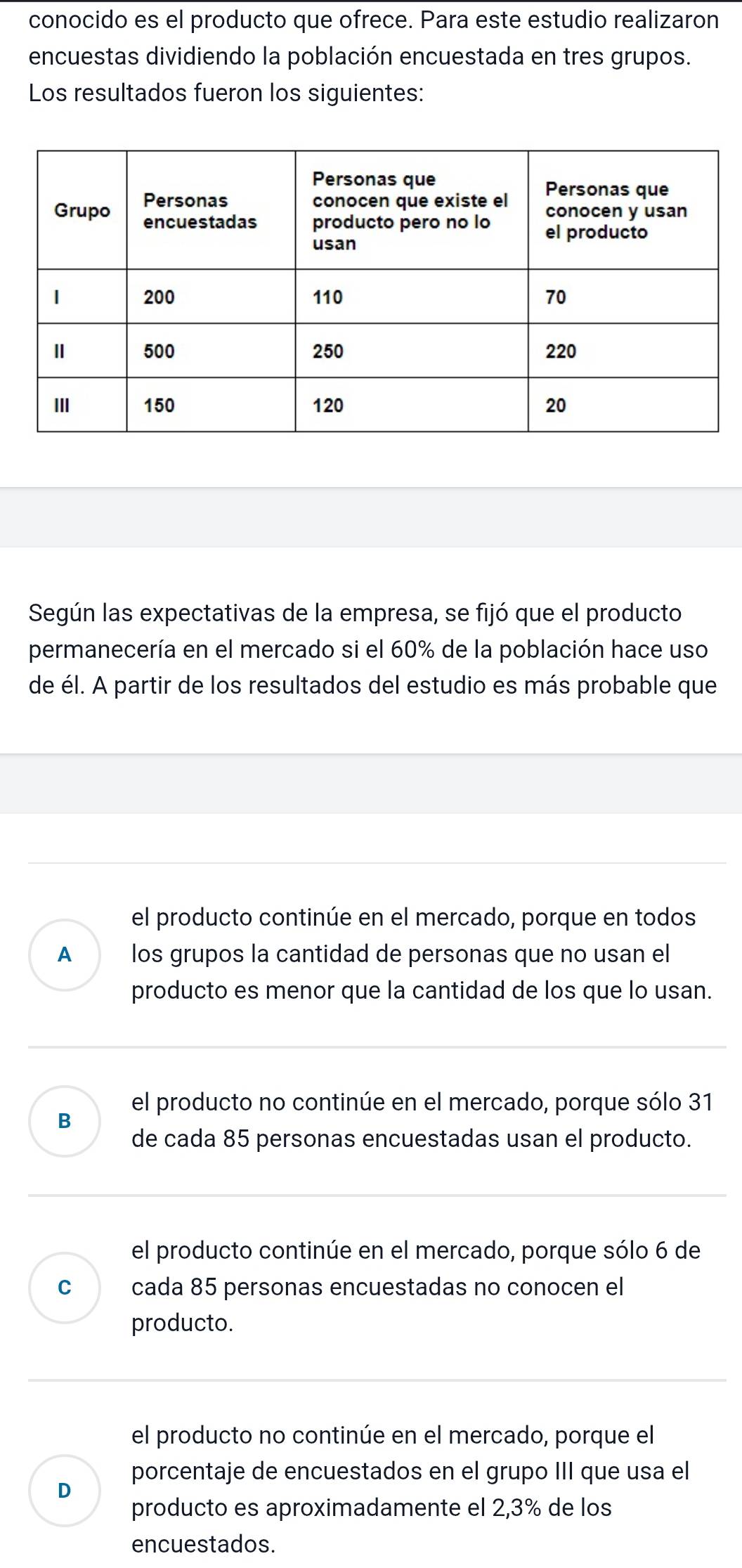Pick answer option C
742x1568 pixels.
coord(65,1287)
